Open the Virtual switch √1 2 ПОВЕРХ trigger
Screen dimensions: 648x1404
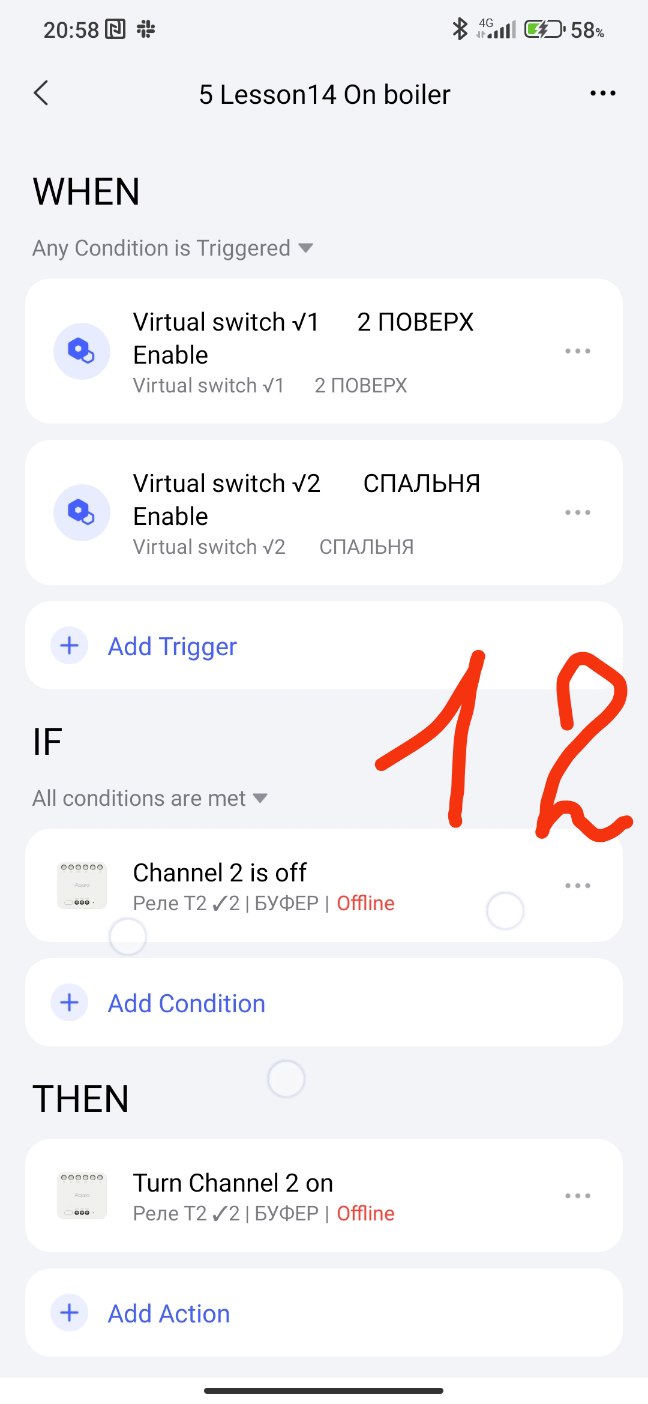pyautogui.click(x=300, y=351)
